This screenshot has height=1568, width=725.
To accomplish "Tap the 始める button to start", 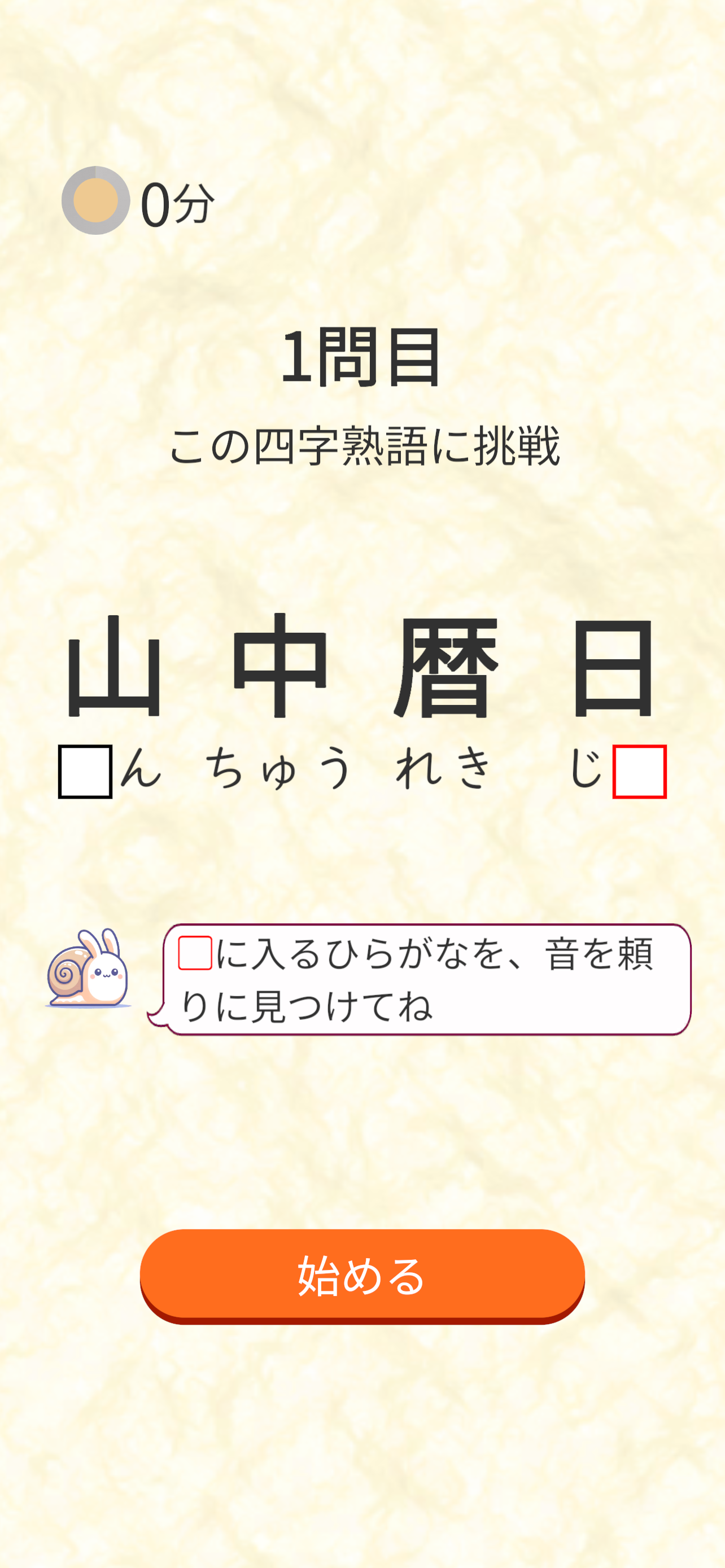I will [x=362, y=1274].
